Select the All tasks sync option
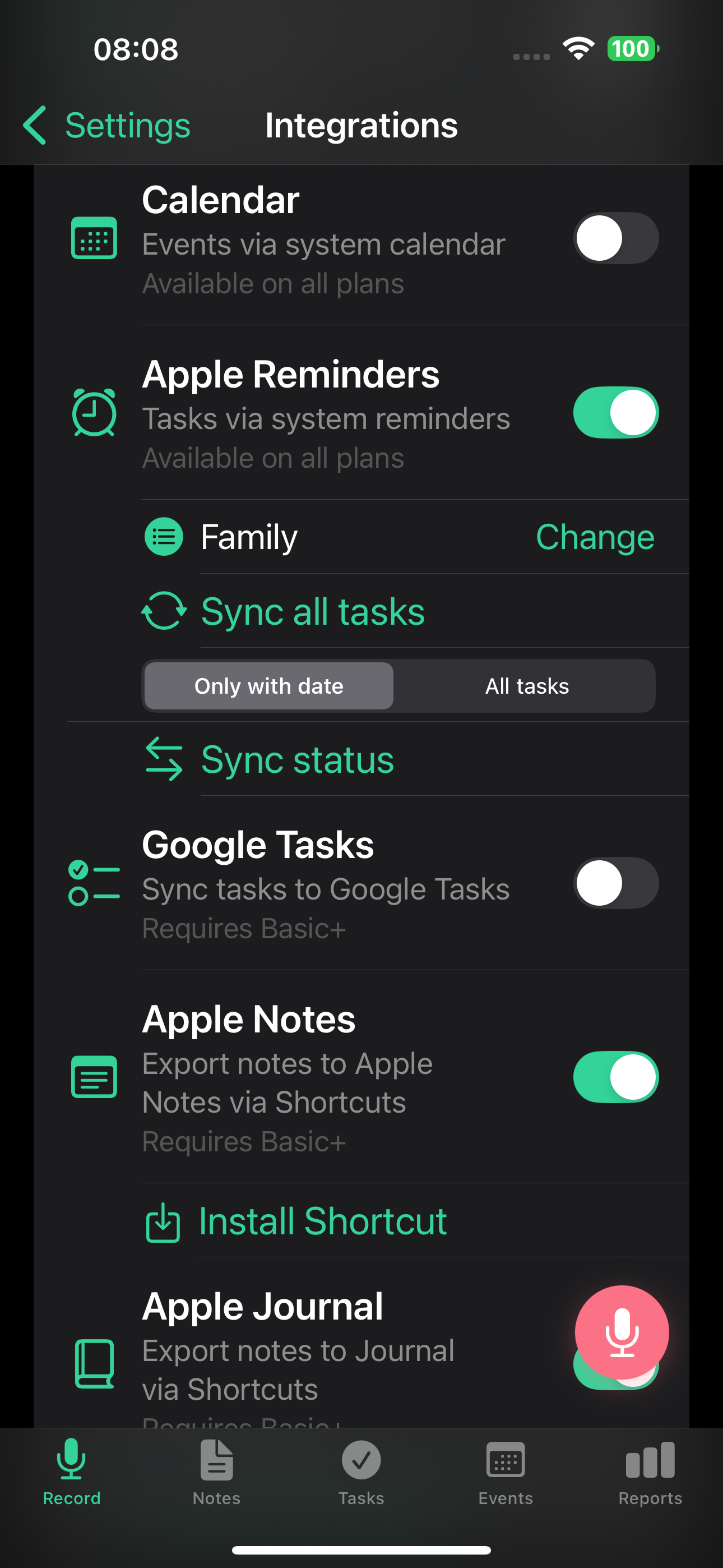723x1568 pixels. pyautogui.click(x=526, y=686)
